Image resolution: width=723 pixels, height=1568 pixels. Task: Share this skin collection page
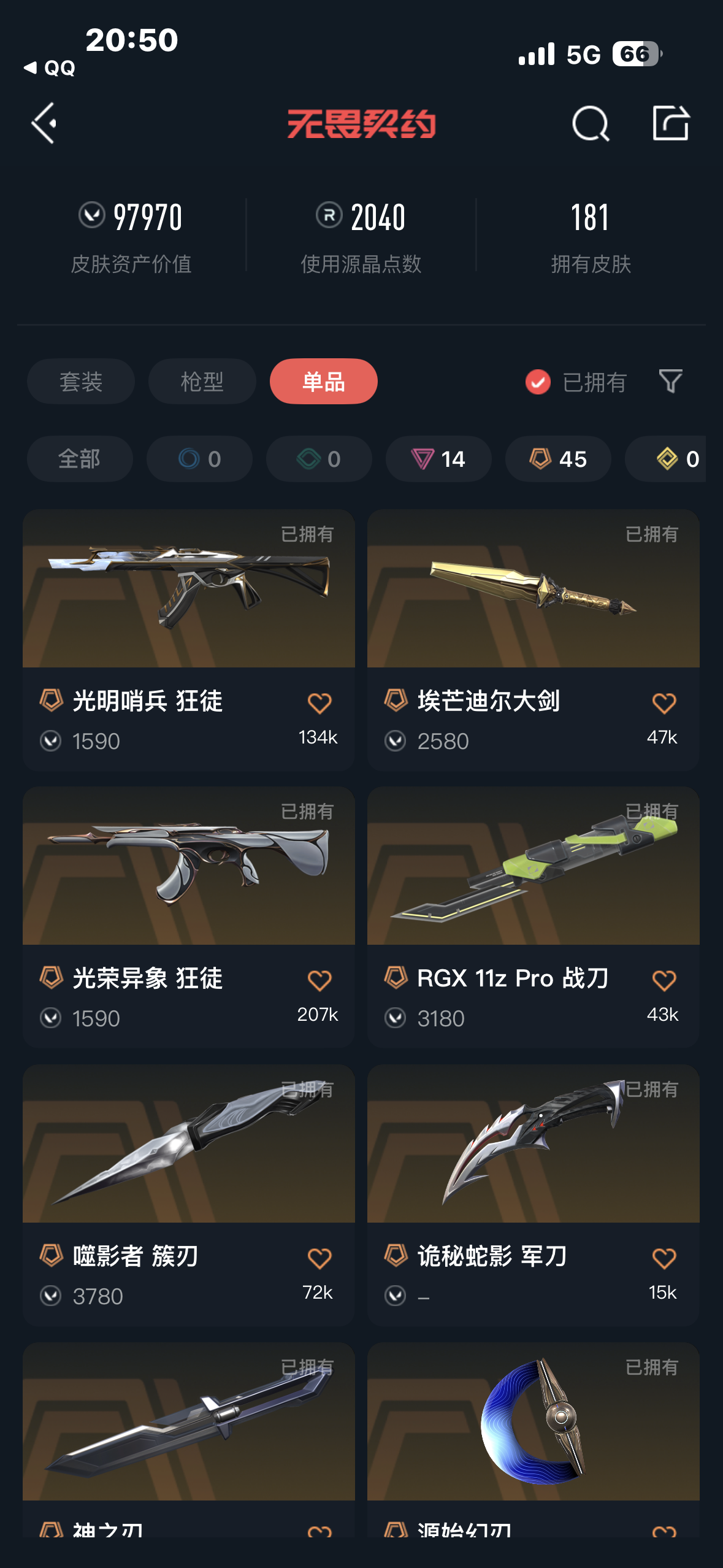pos(670,123)
